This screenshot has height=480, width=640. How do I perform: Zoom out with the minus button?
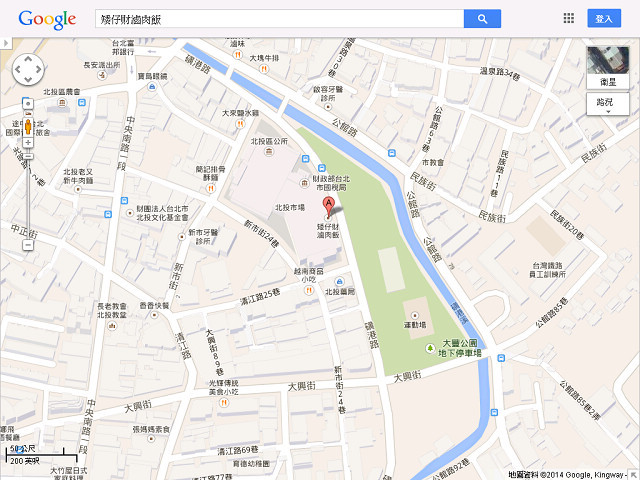coord(28,244)
